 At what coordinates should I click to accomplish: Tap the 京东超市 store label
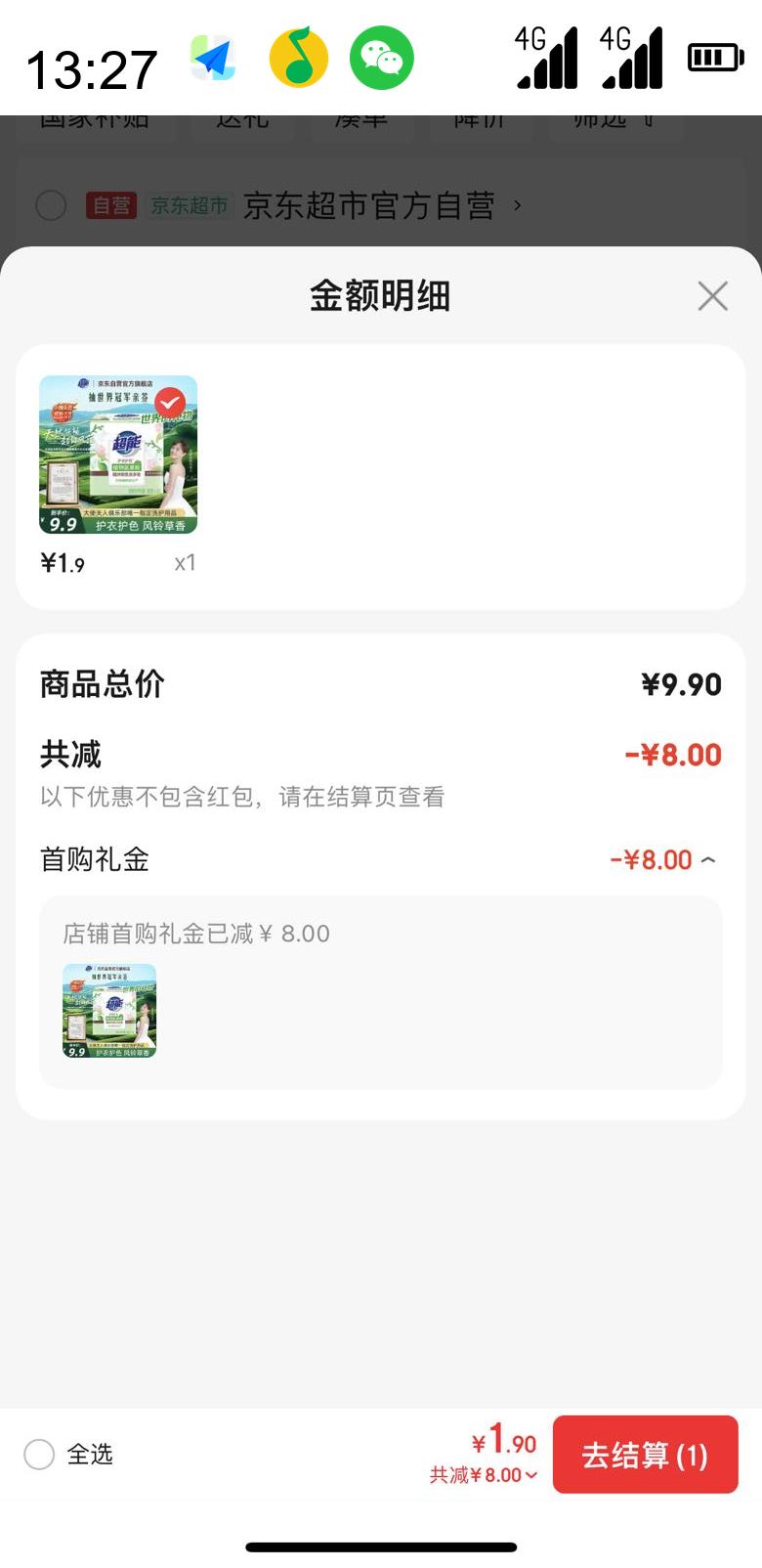(189, 206)
